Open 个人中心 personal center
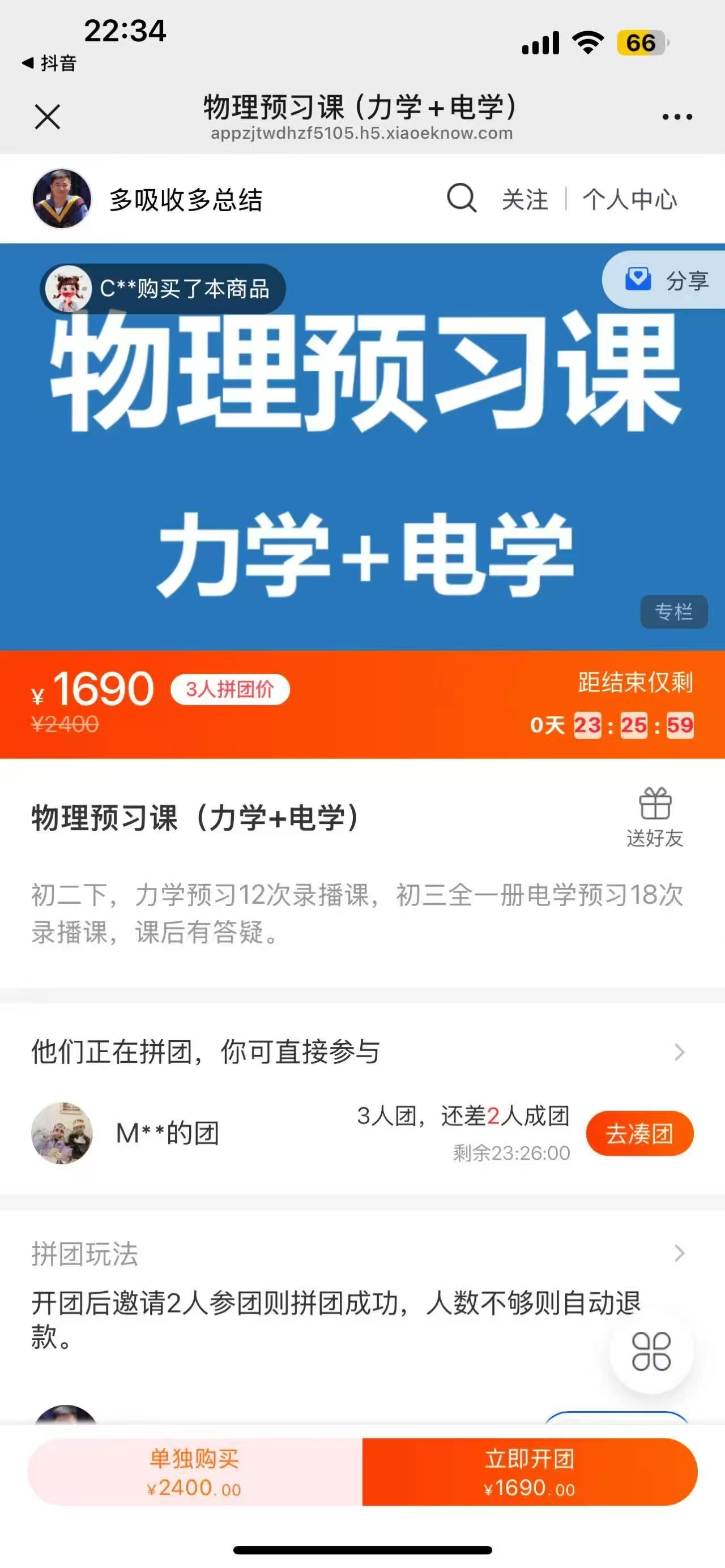This screenshot has width=725, height=1568. click(629, 200)
